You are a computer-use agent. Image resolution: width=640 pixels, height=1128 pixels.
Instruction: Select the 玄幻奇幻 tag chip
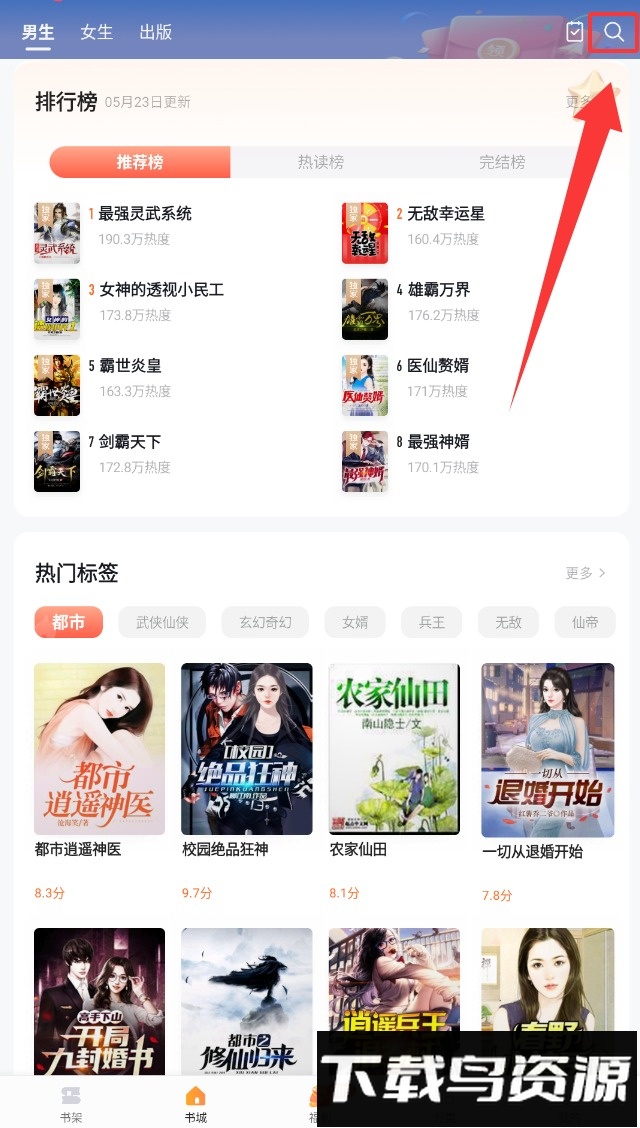click(265, 622)
